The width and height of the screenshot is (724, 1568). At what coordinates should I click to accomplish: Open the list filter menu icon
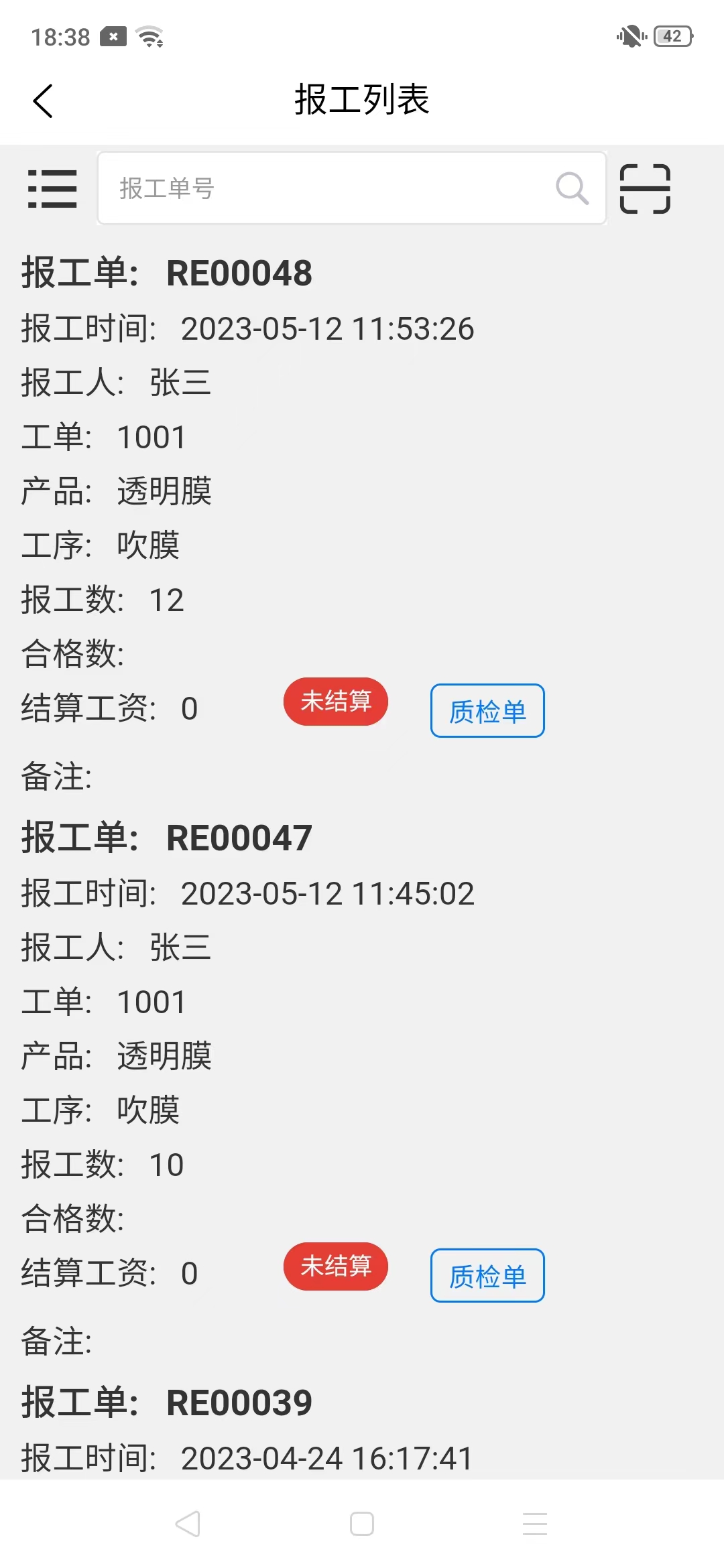pyautogui.click(x=52, y=188)
